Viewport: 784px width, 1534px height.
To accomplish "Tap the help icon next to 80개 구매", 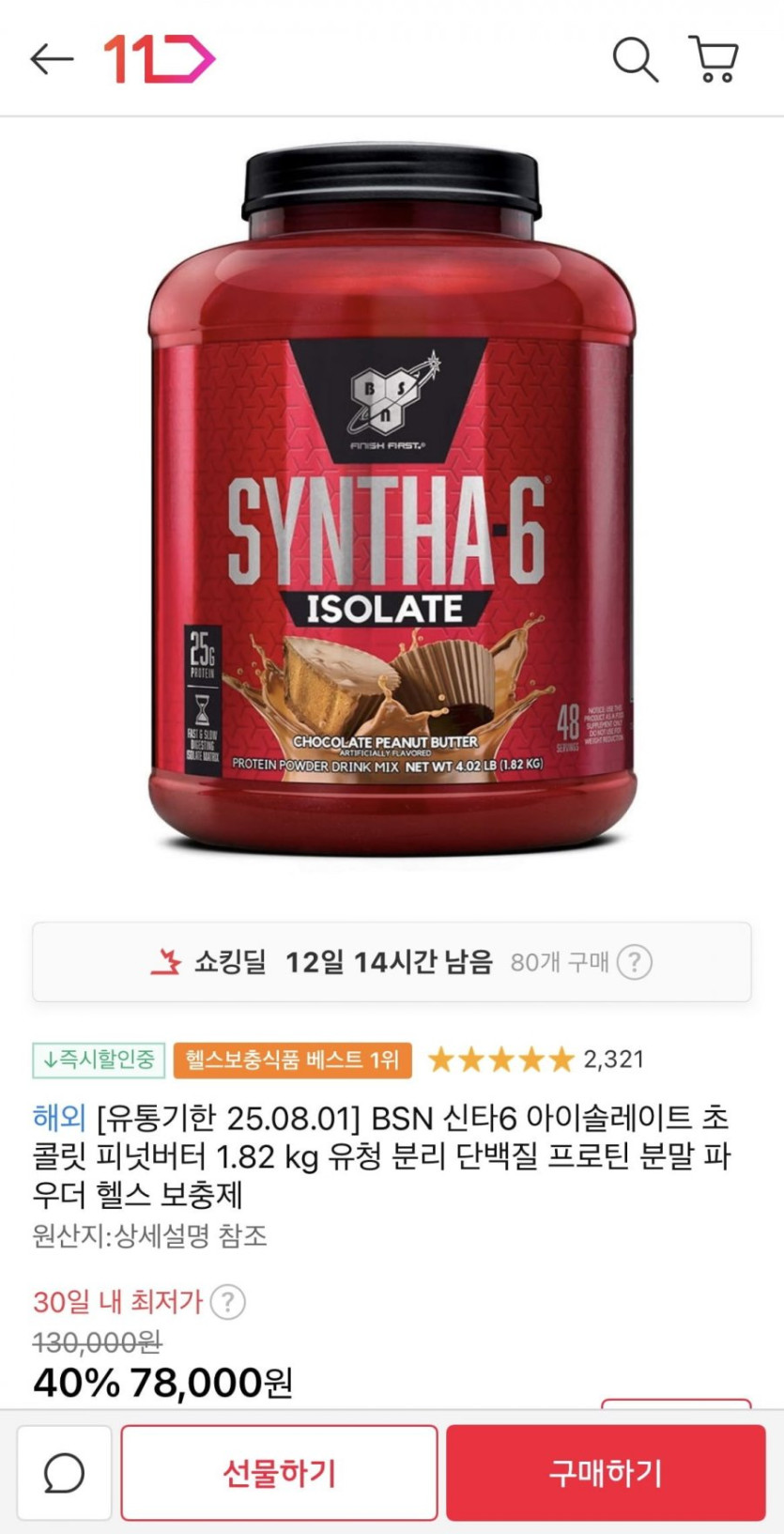I will [x=635, y=962].
